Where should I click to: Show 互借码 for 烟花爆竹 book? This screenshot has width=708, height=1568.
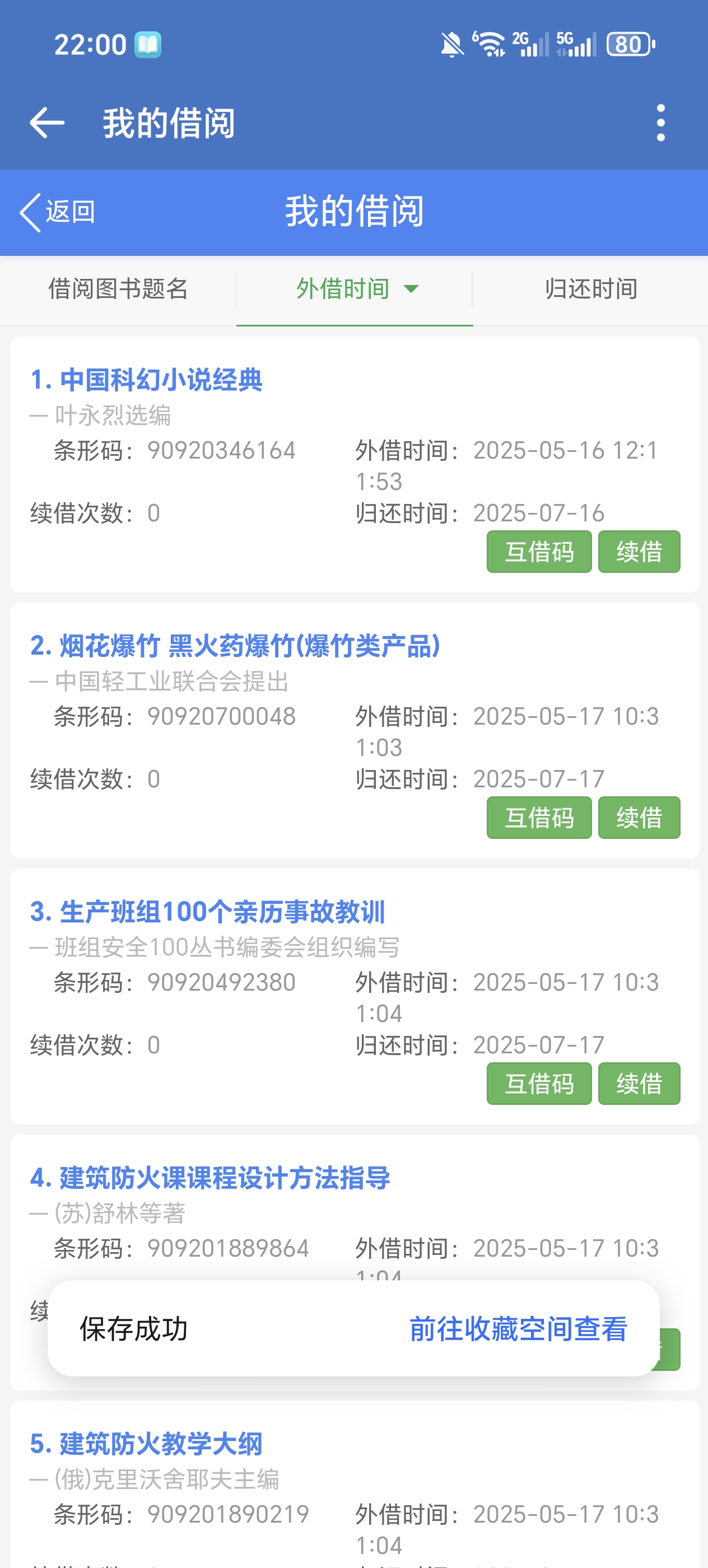(x=539, y=818)
